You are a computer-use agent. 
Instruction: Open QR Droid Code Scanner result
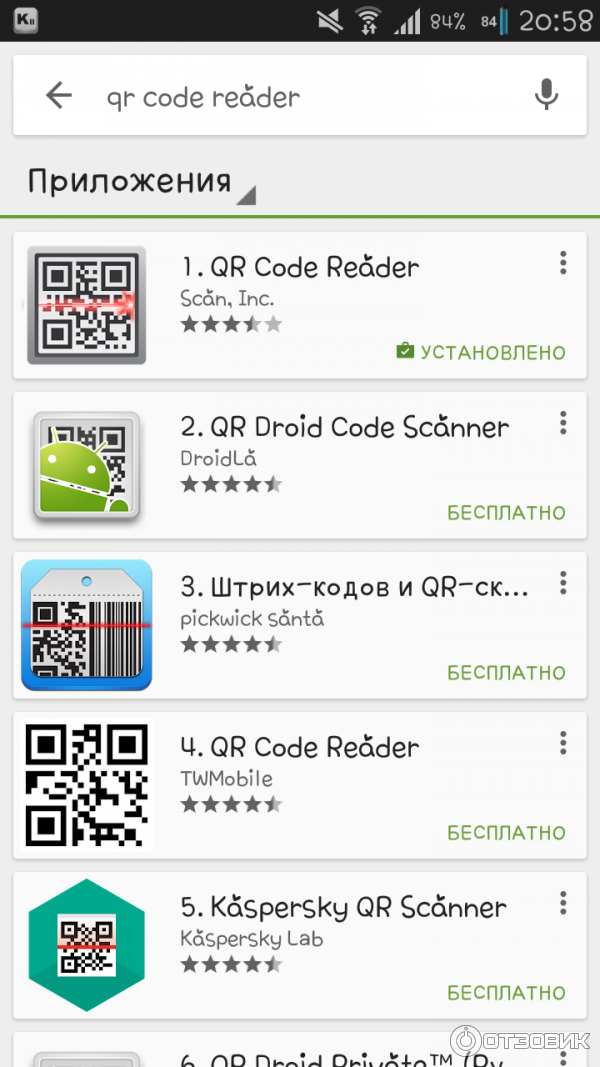pyautogui.click(x=344, y=427)
